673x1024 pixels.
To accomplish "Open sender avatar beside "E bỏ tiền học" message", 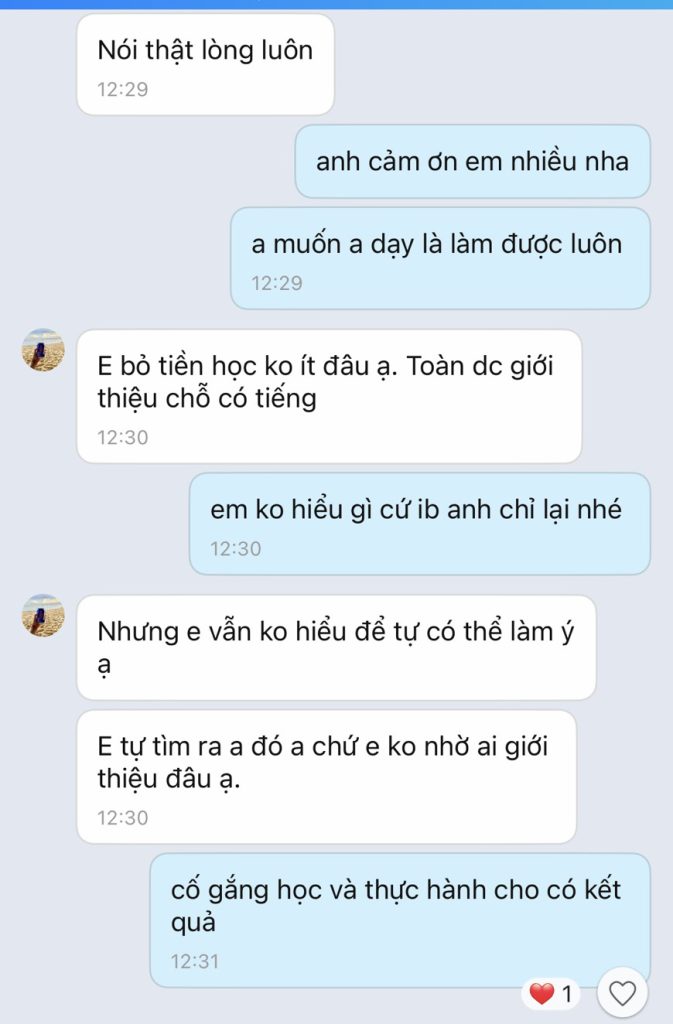I will pyautogui.click(x=43, y=350).
